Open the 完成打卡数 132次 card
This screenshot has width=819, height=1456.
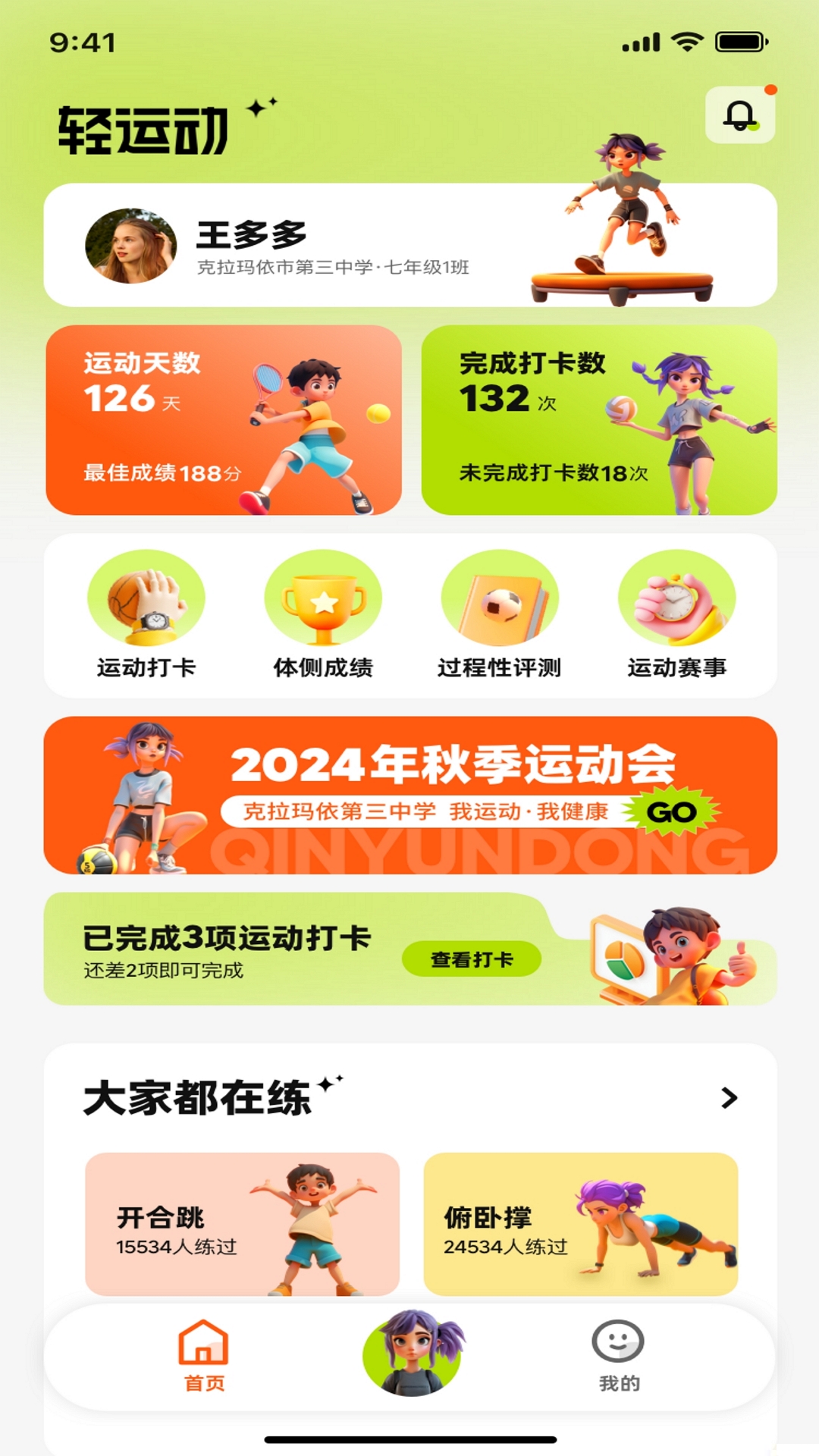pos(598,419)
